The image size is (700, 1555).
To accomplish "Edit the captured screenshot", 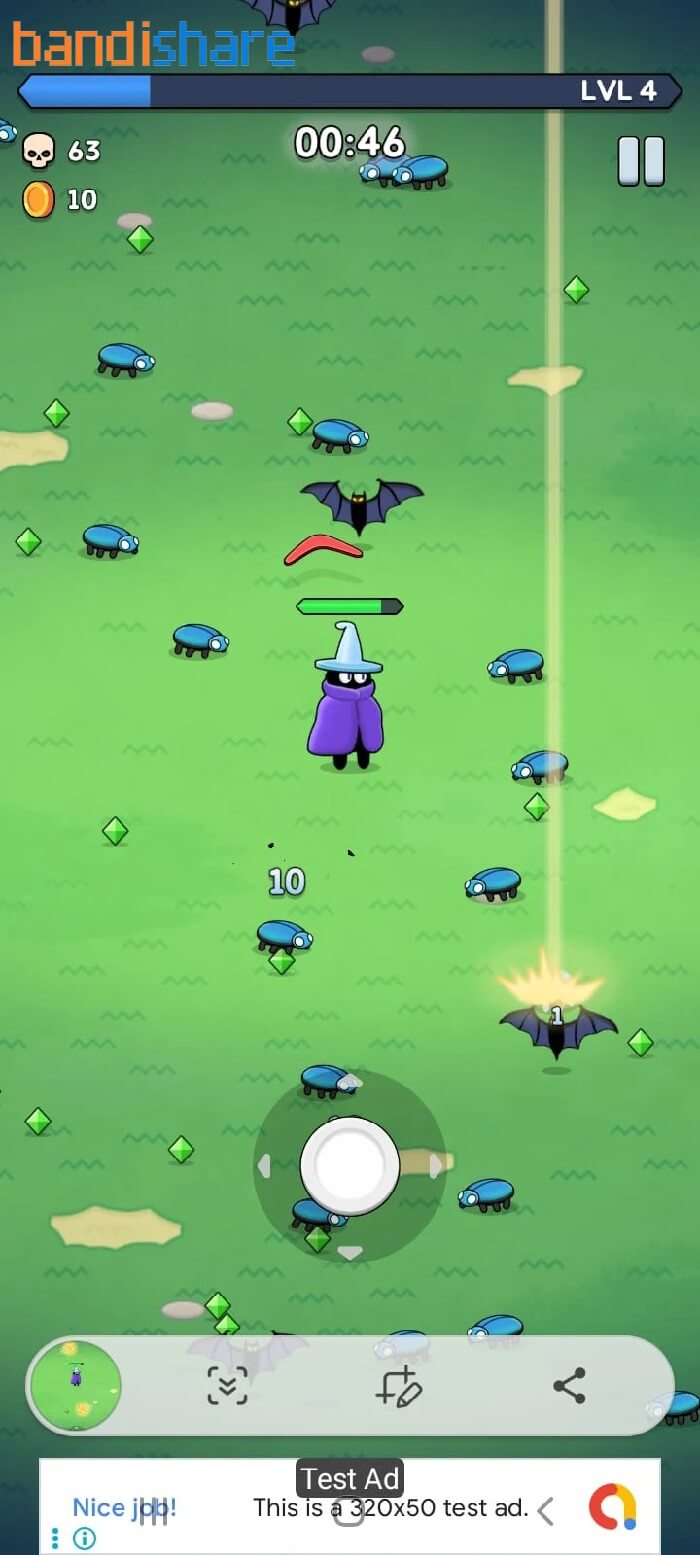I will [x=399, y=1386].
